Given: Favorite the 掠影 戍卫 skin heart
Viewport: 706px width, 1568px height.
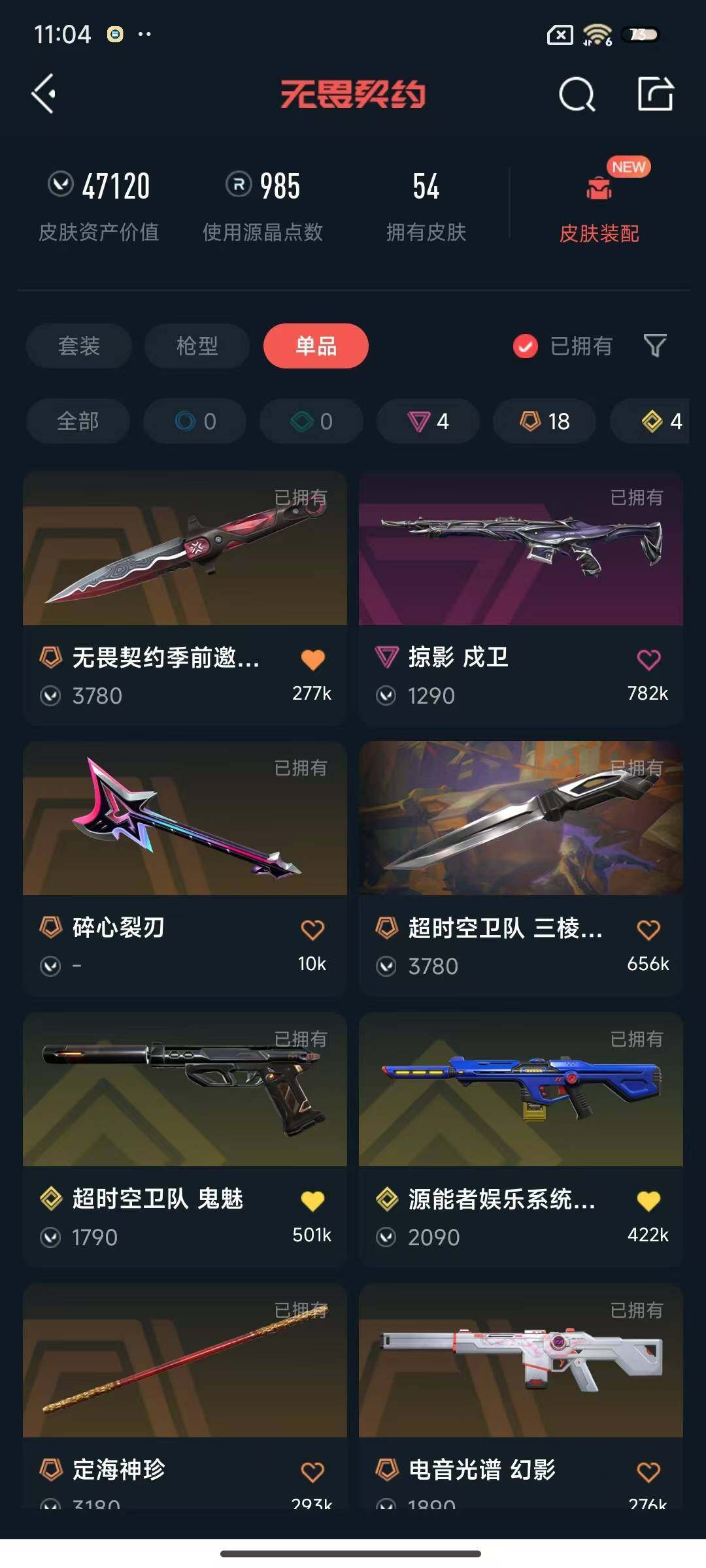Looking at the screenshot, I should click(650, 659).
